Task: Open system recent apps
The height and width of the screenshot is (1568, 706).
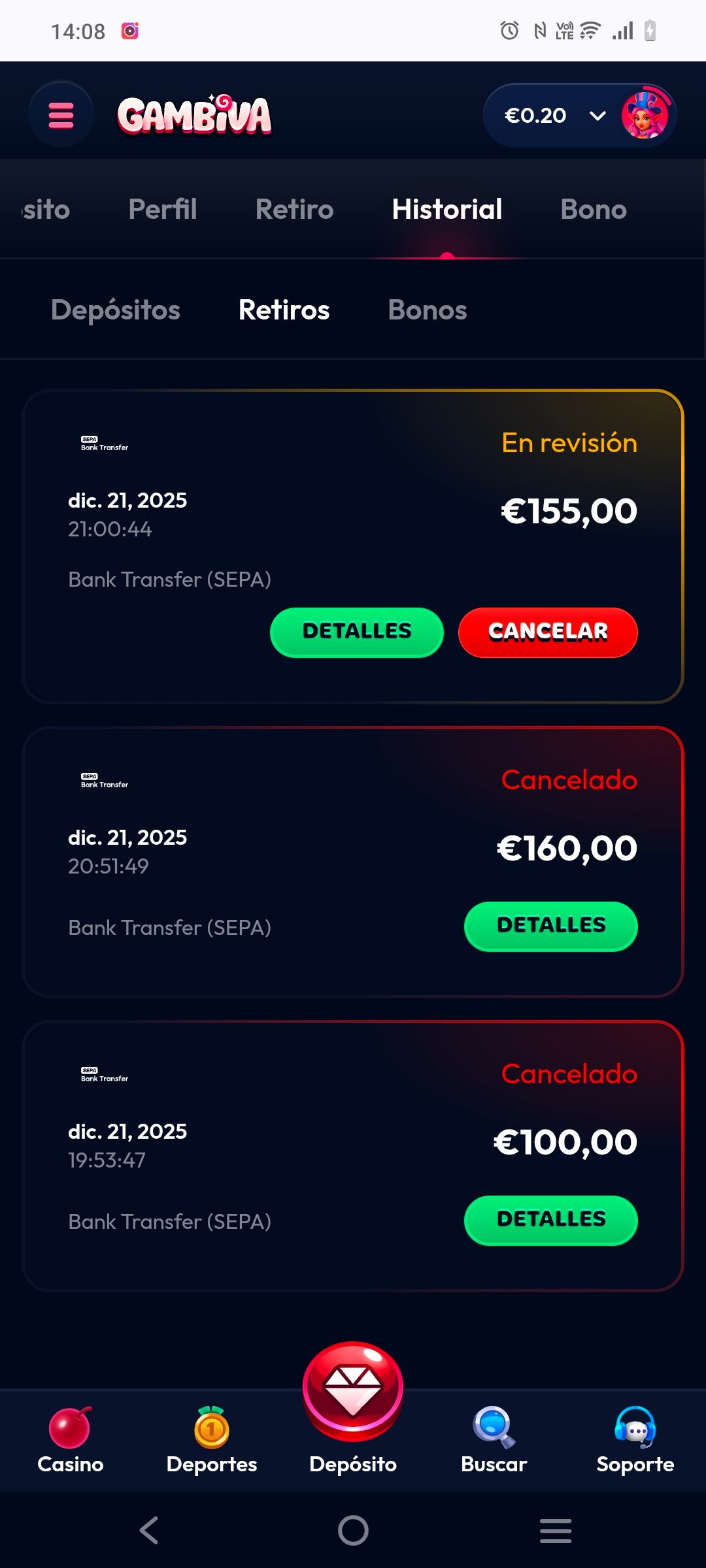Action: pos(556,1530)
